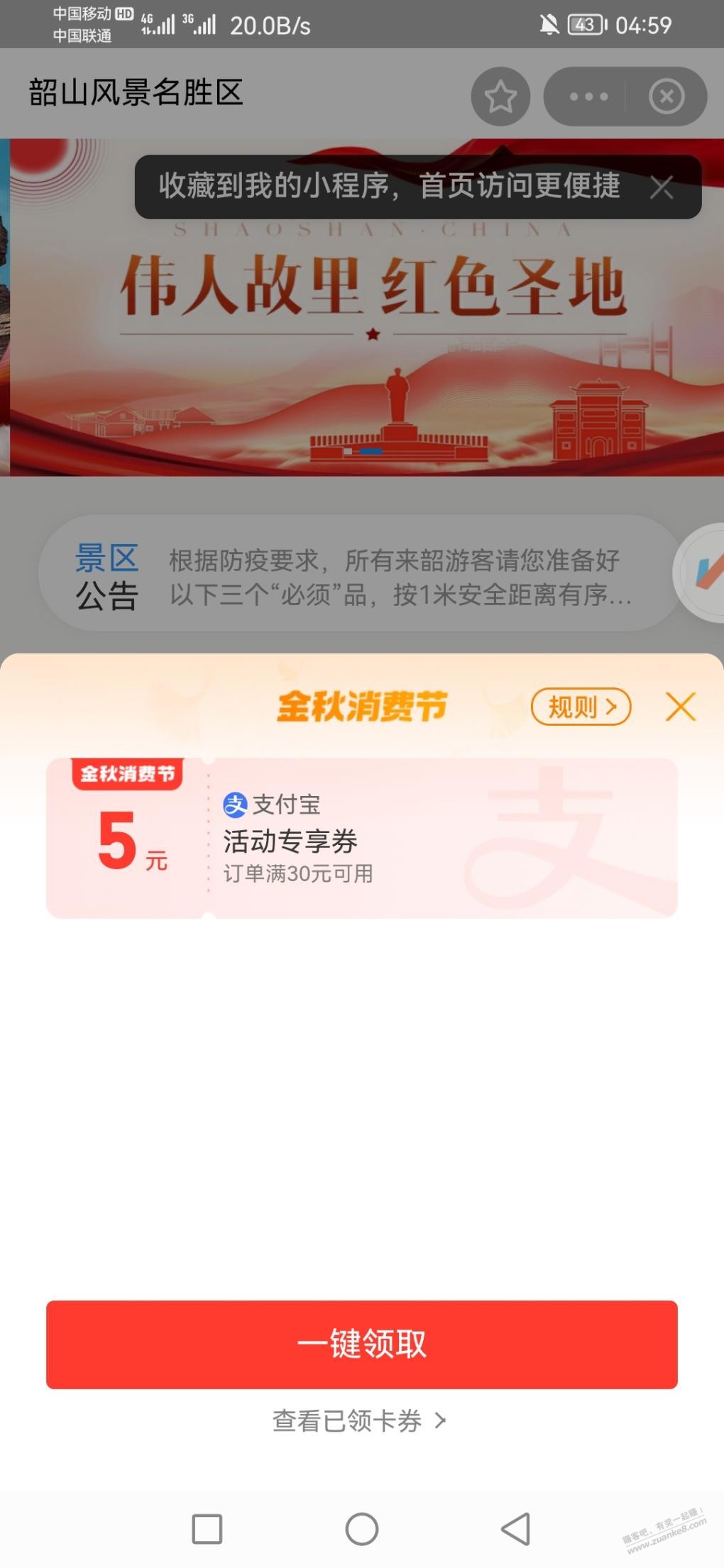This screenshot has height=1568, width=724.
Task: Dismiss the 收藏到我的小程序 tooltip
Action: pos(662,187)
